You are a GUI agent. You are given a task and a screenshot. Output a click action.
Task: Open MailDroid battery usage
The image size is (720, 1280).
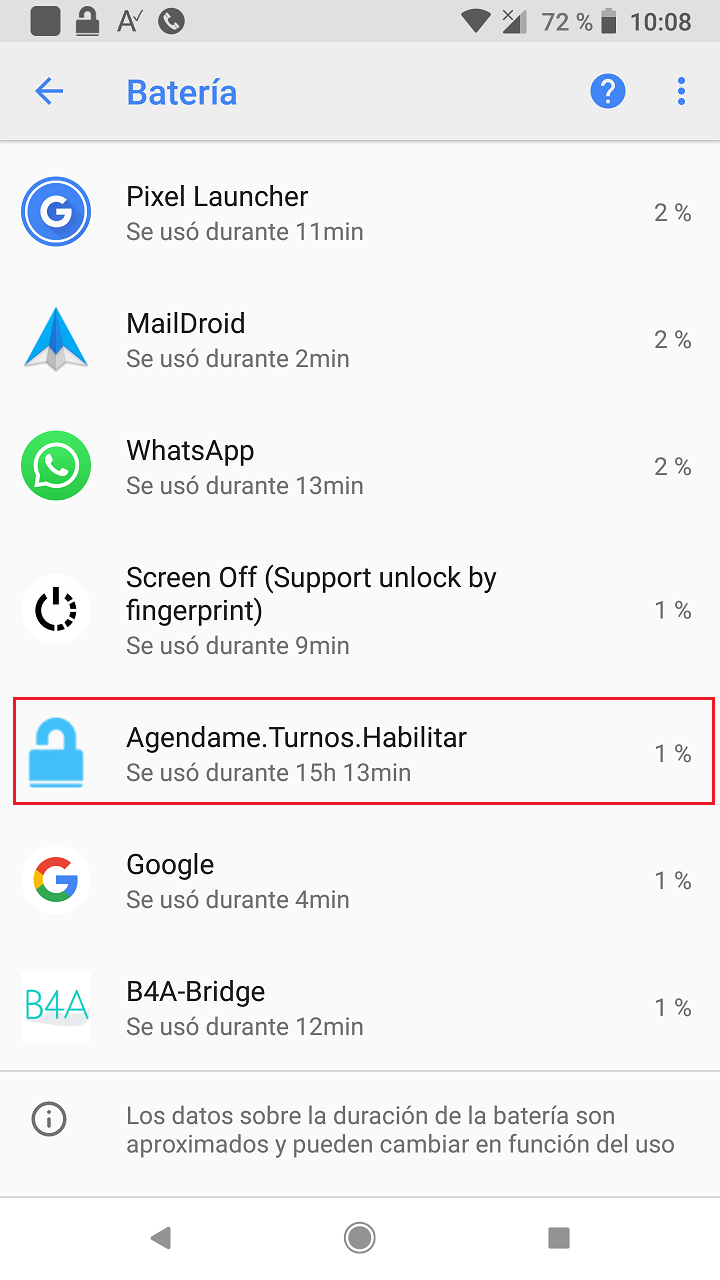click(x=360, y=340)
